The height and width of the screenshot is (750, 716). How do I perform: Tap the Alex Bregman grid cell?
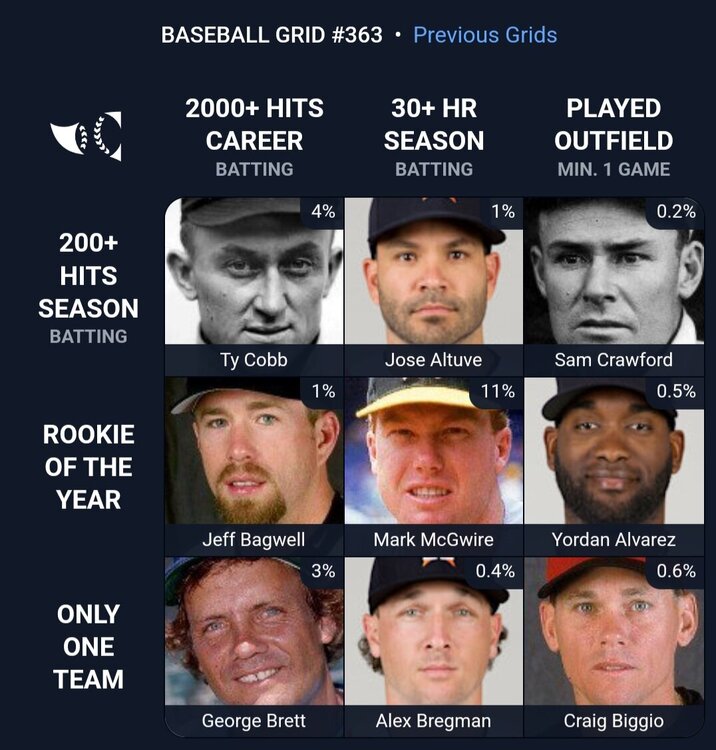pos(433,645)
